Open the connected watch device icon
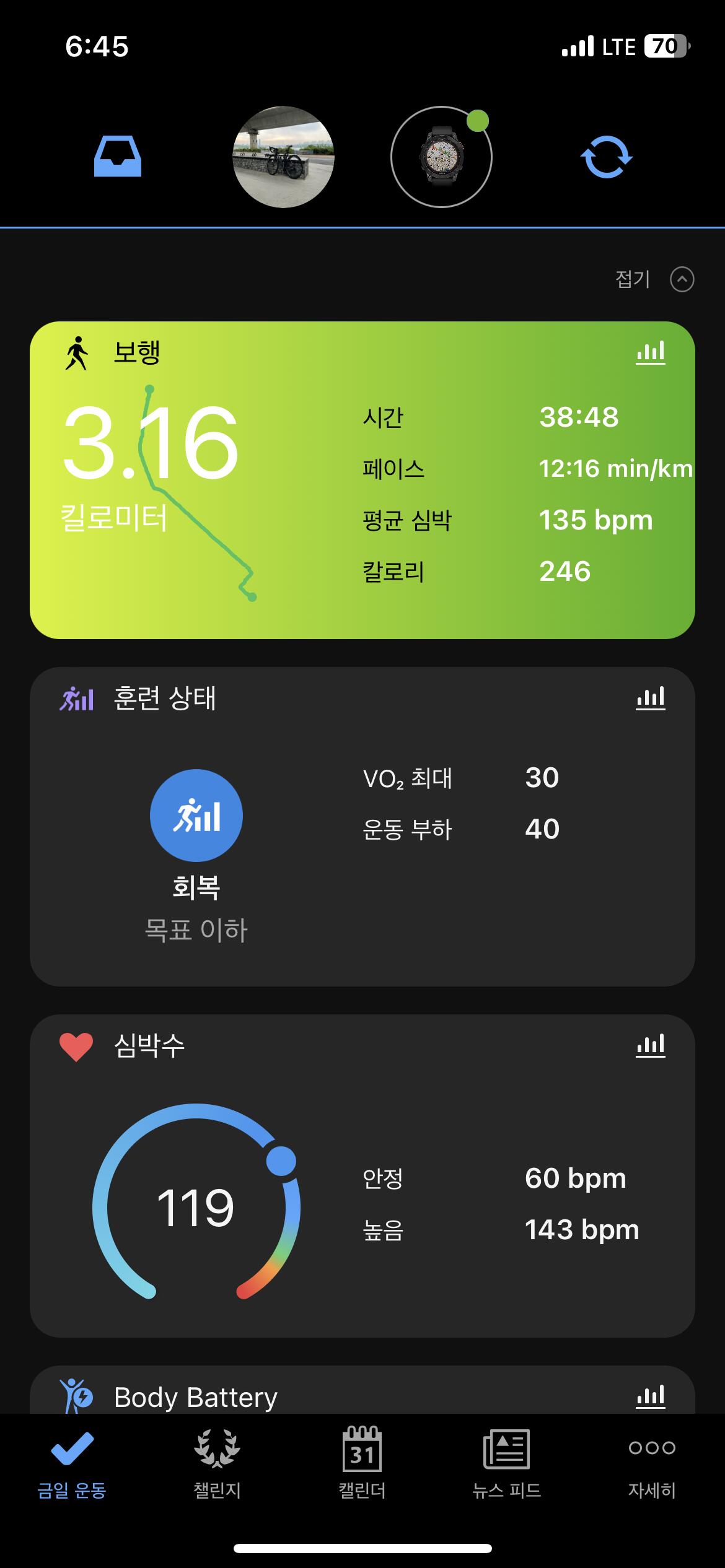Screen dimensions: 725x1568 [441, 157]
